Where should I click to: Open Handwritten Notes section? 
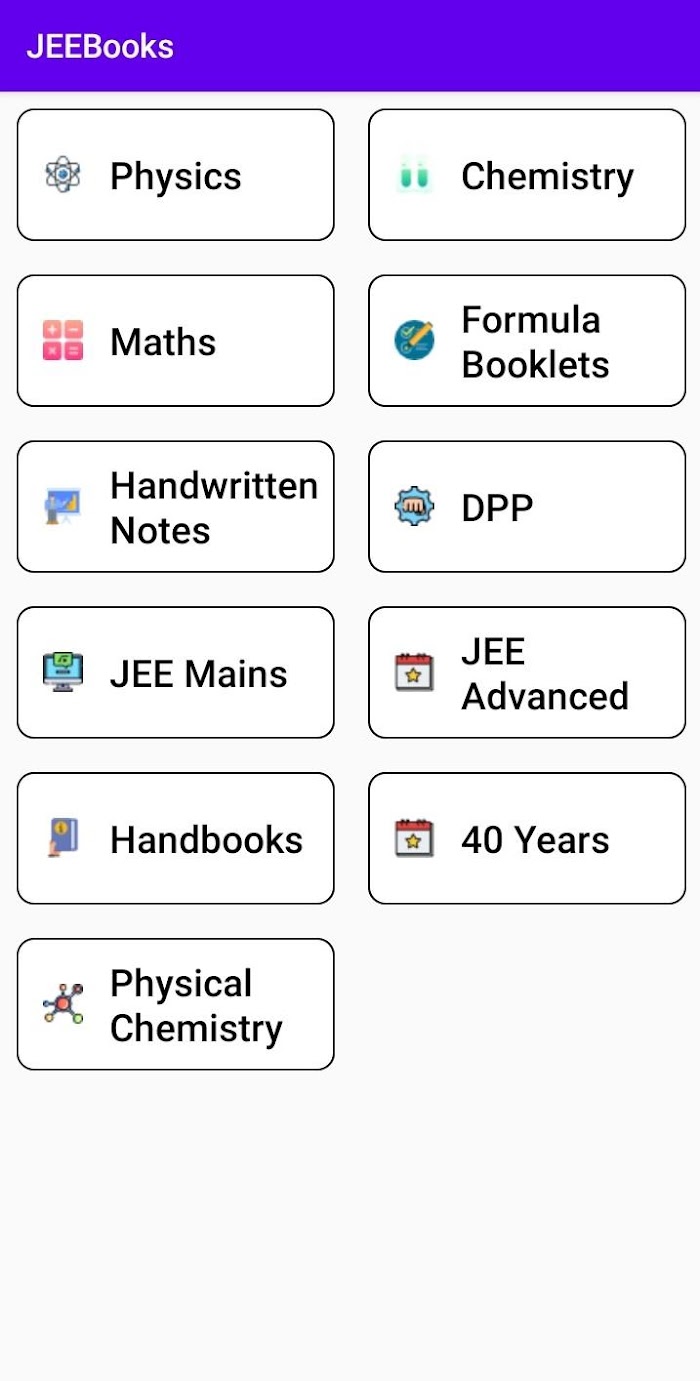(176, 507)
